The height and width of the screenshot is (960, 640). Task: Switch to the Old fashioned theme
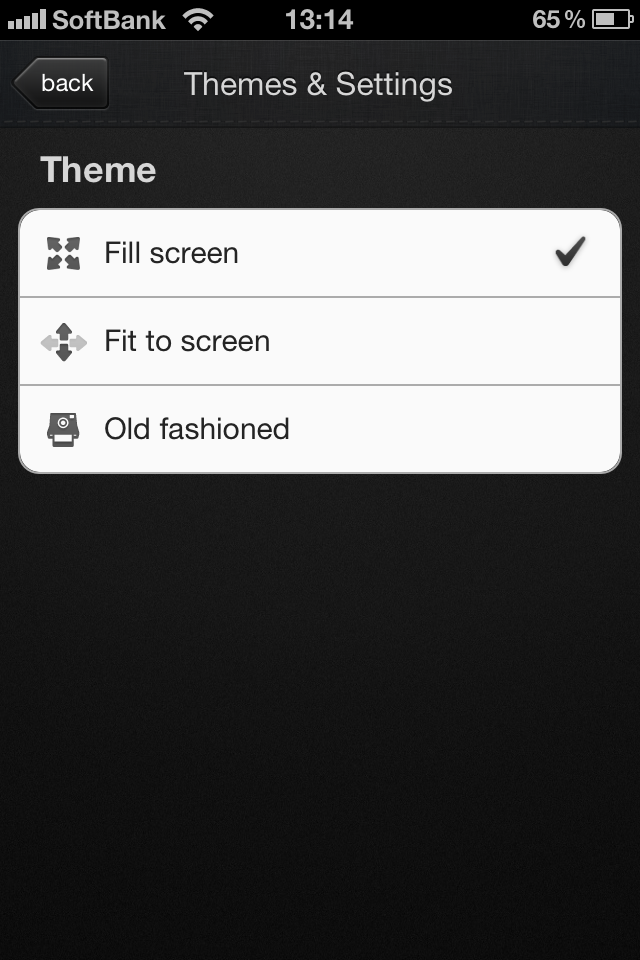click(x=319, y=429)
